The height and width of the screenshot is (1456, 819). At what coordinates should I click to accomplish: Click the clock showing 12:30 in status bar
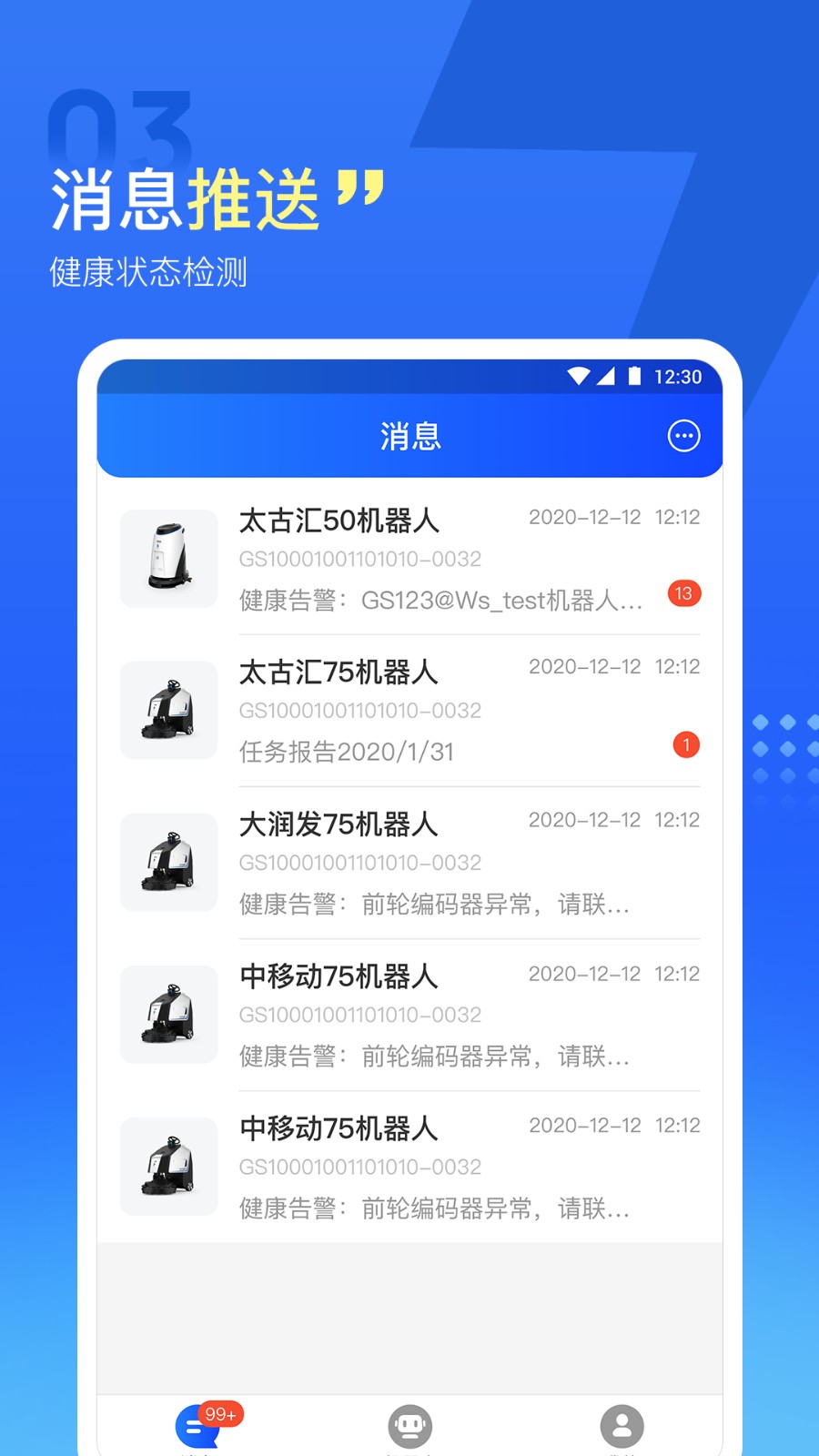677,376
